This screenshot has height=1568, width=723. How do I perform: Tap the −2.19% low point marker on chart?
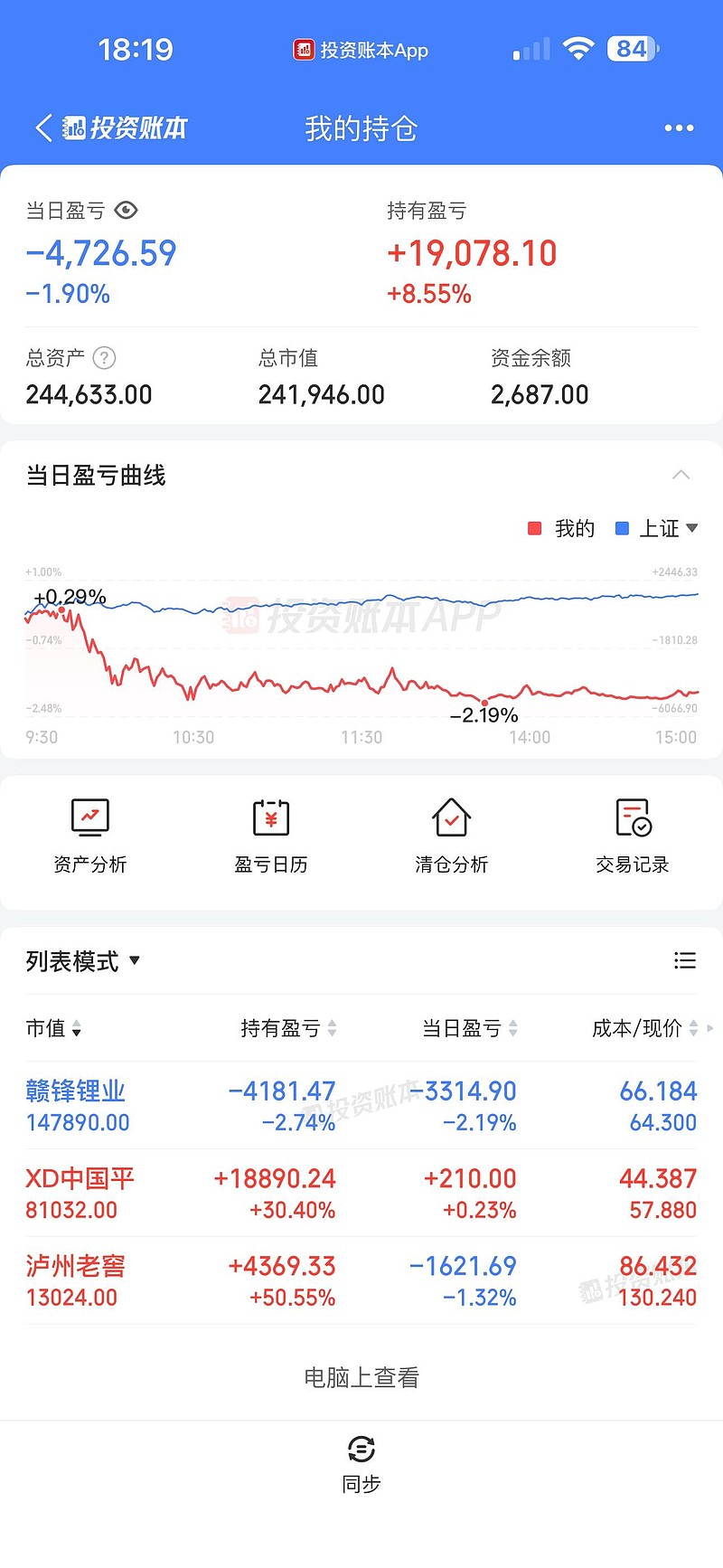point(484,702)
